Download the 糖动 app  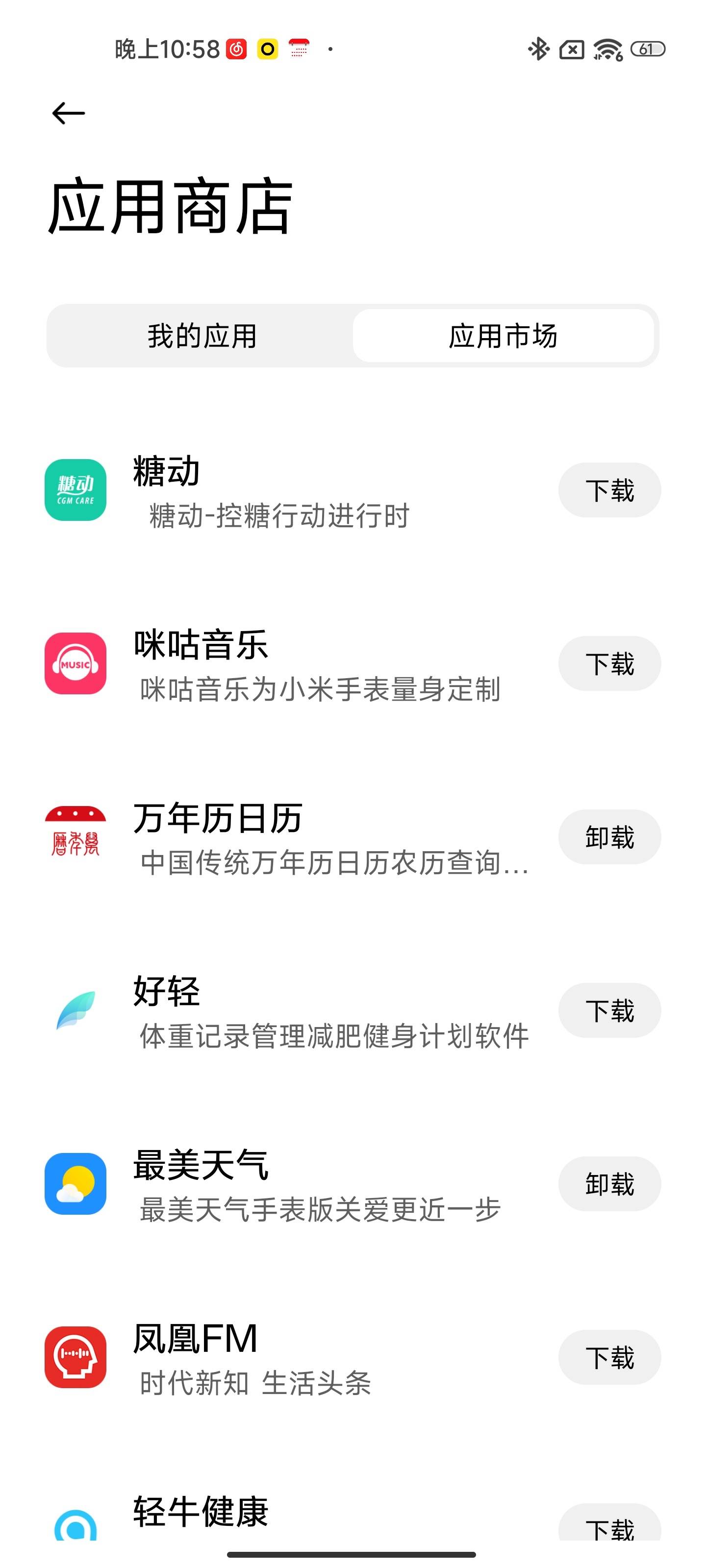(609, 490)
